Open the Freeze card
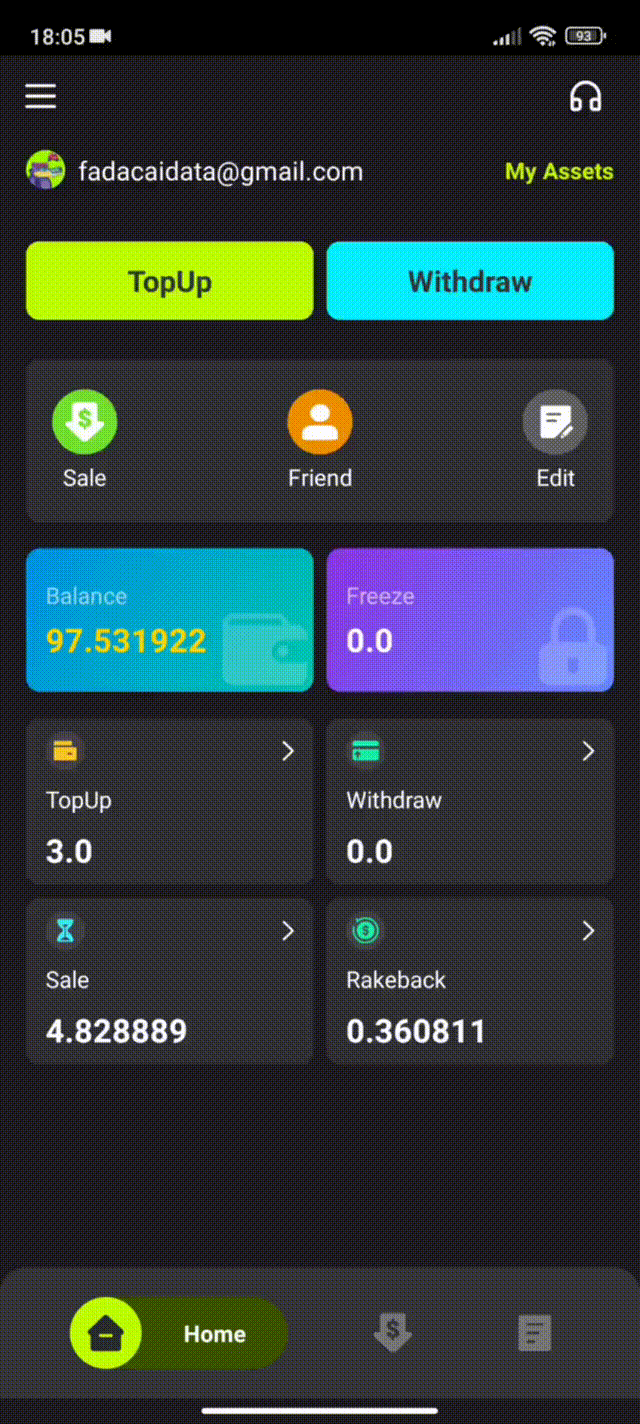Image resolution: width=640 pixels, height=1424 pixels. point(470,620)
